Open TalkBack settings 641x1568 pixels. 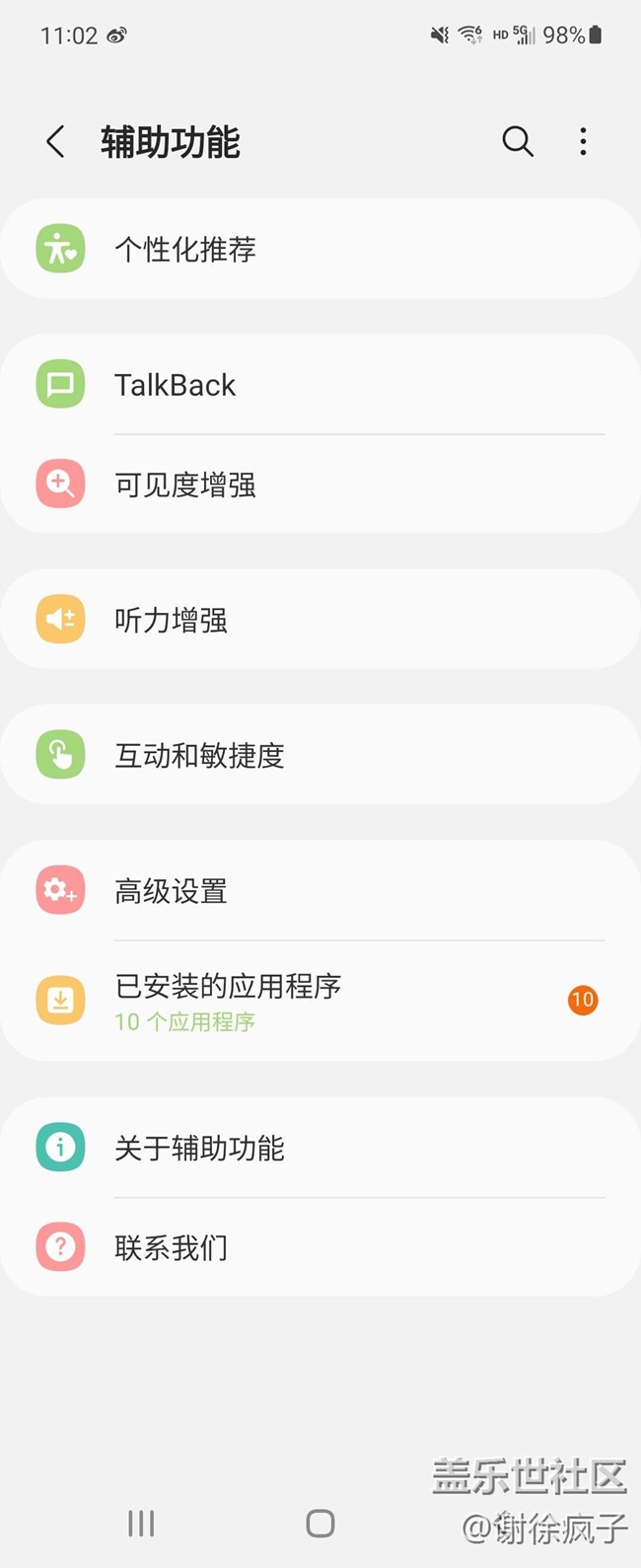[320, 385]
